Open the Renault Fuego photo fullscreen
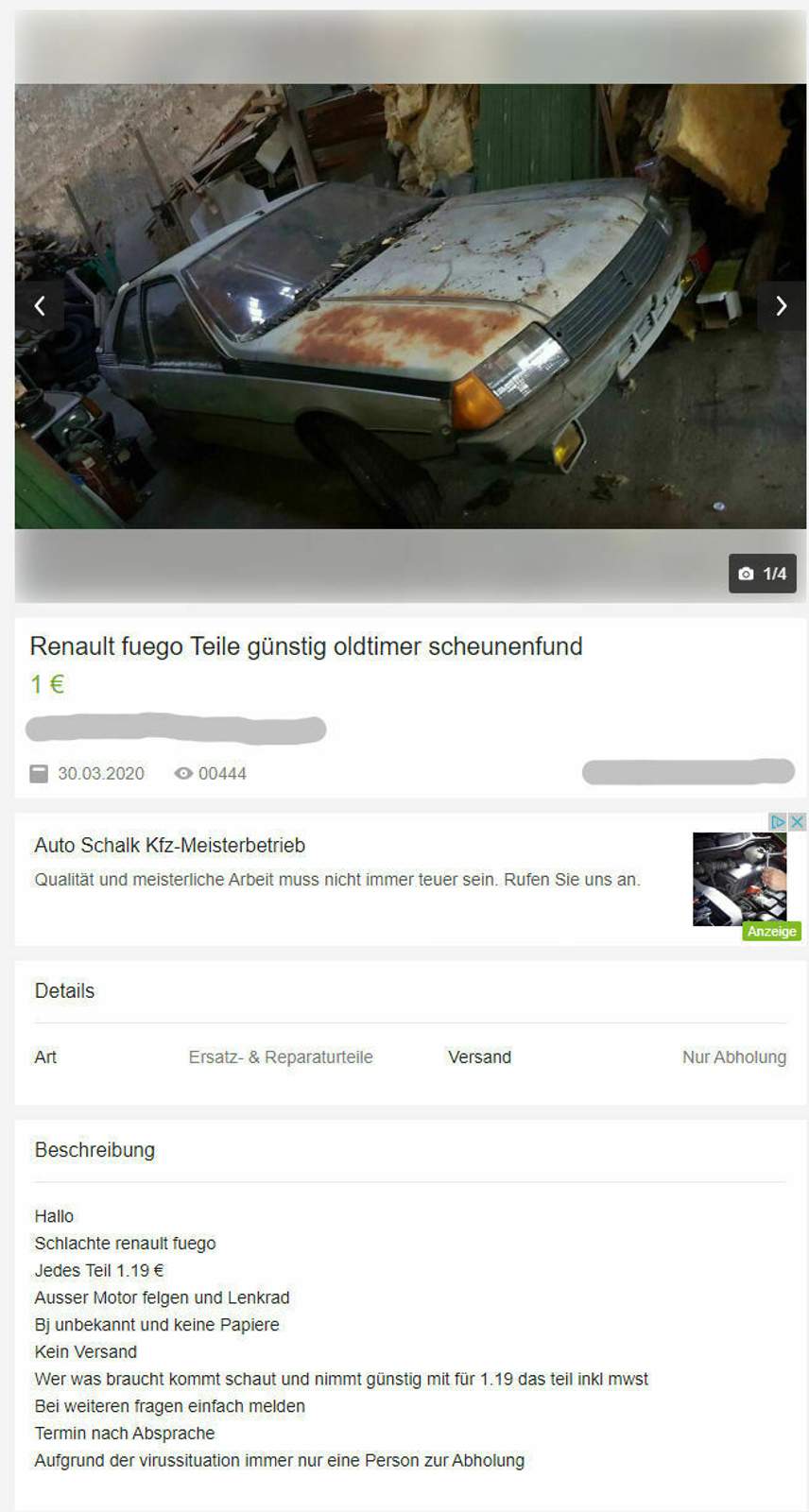Screen dimensions: 809x1512 tap(410, 306)
